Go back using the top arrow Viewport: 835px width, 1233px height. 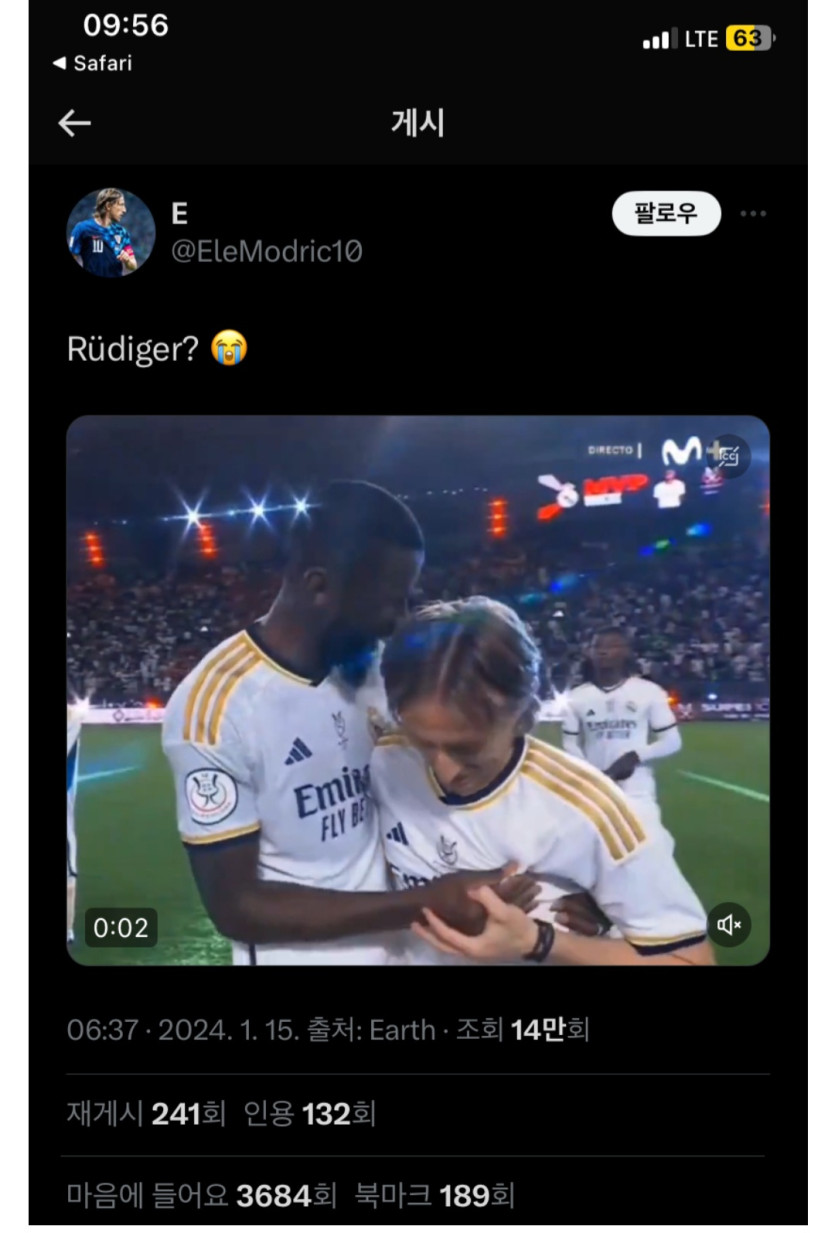(74, 123)
